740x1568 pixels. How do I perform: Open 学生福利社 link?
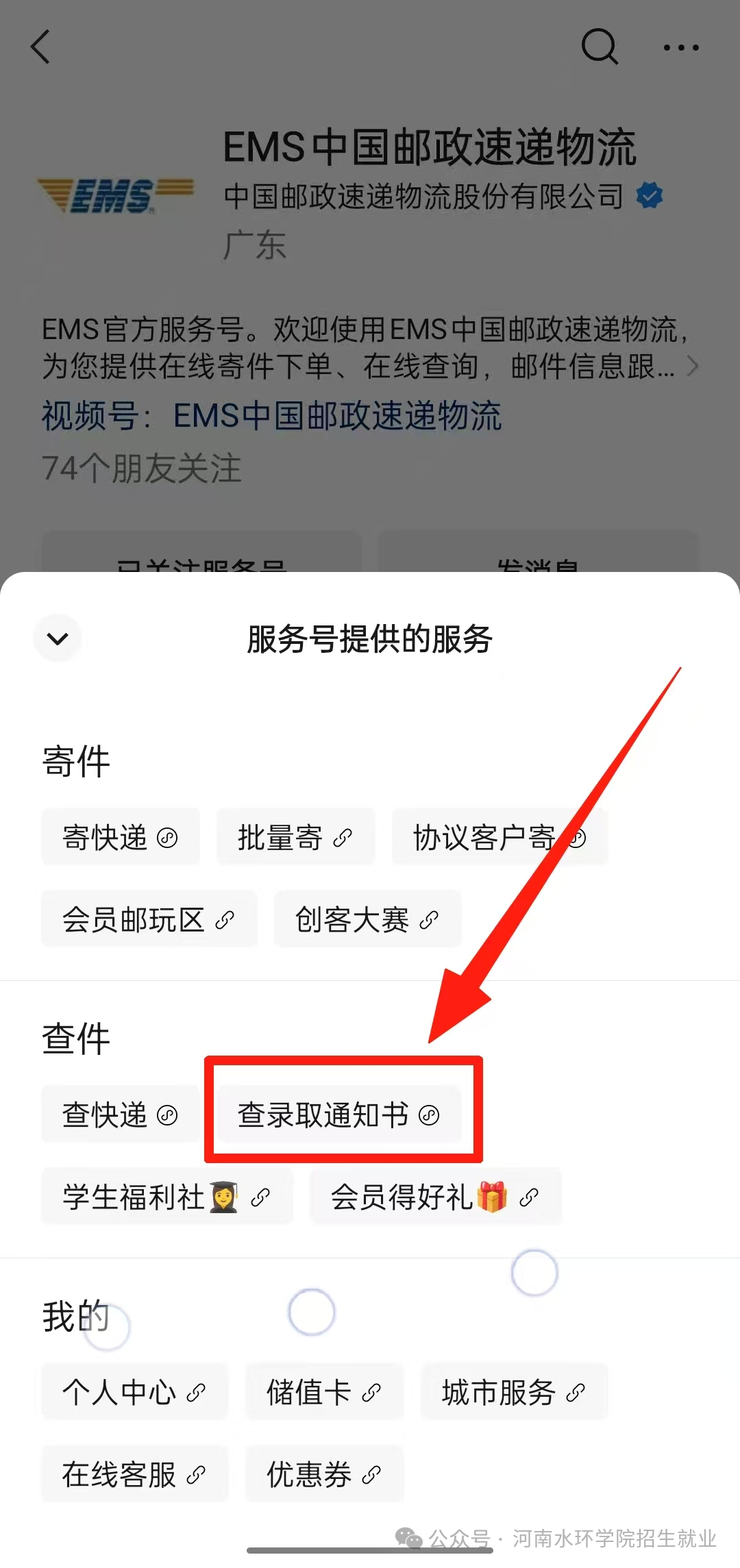click(166, 1197)
